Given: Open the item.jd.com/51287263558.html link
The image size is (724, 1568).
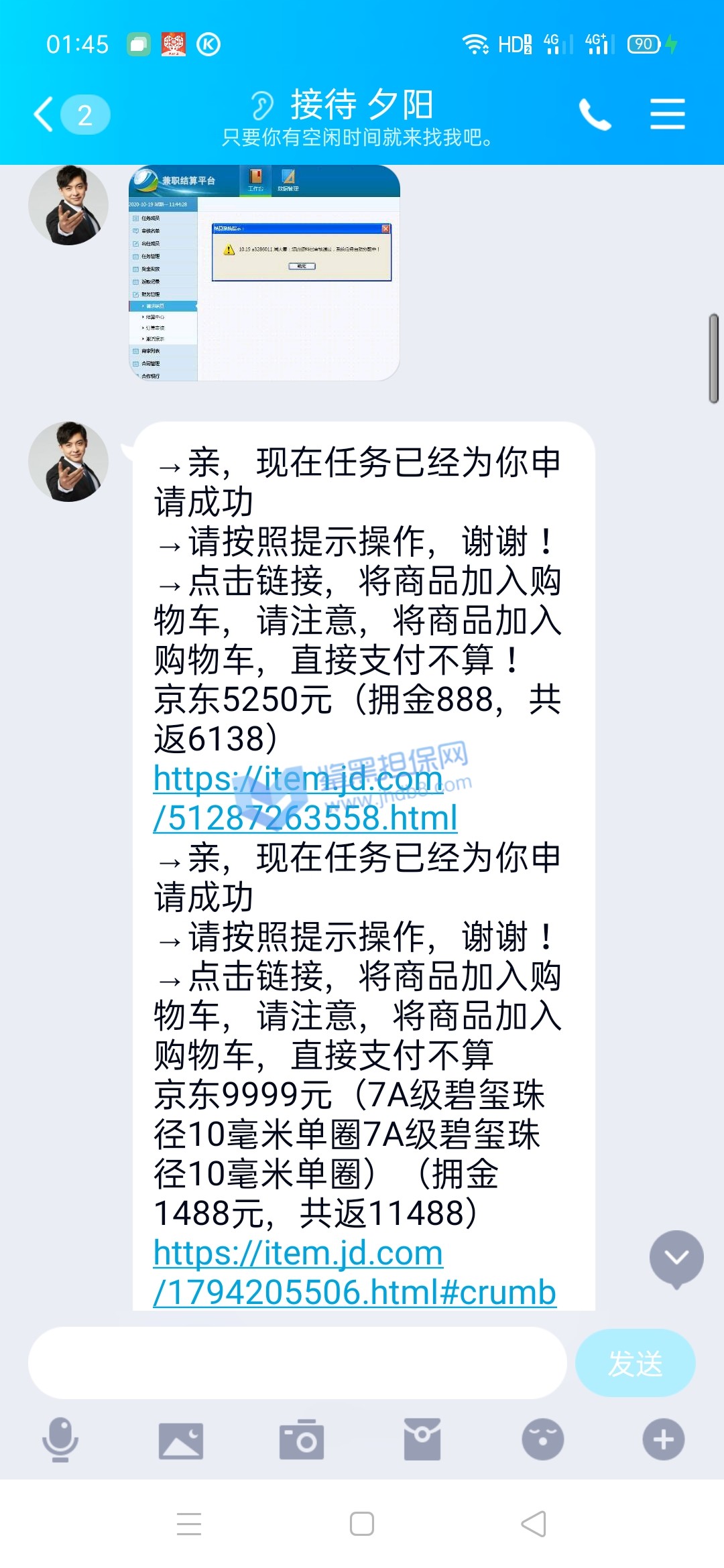Looking at the screenshot, I should click(305, 798).
